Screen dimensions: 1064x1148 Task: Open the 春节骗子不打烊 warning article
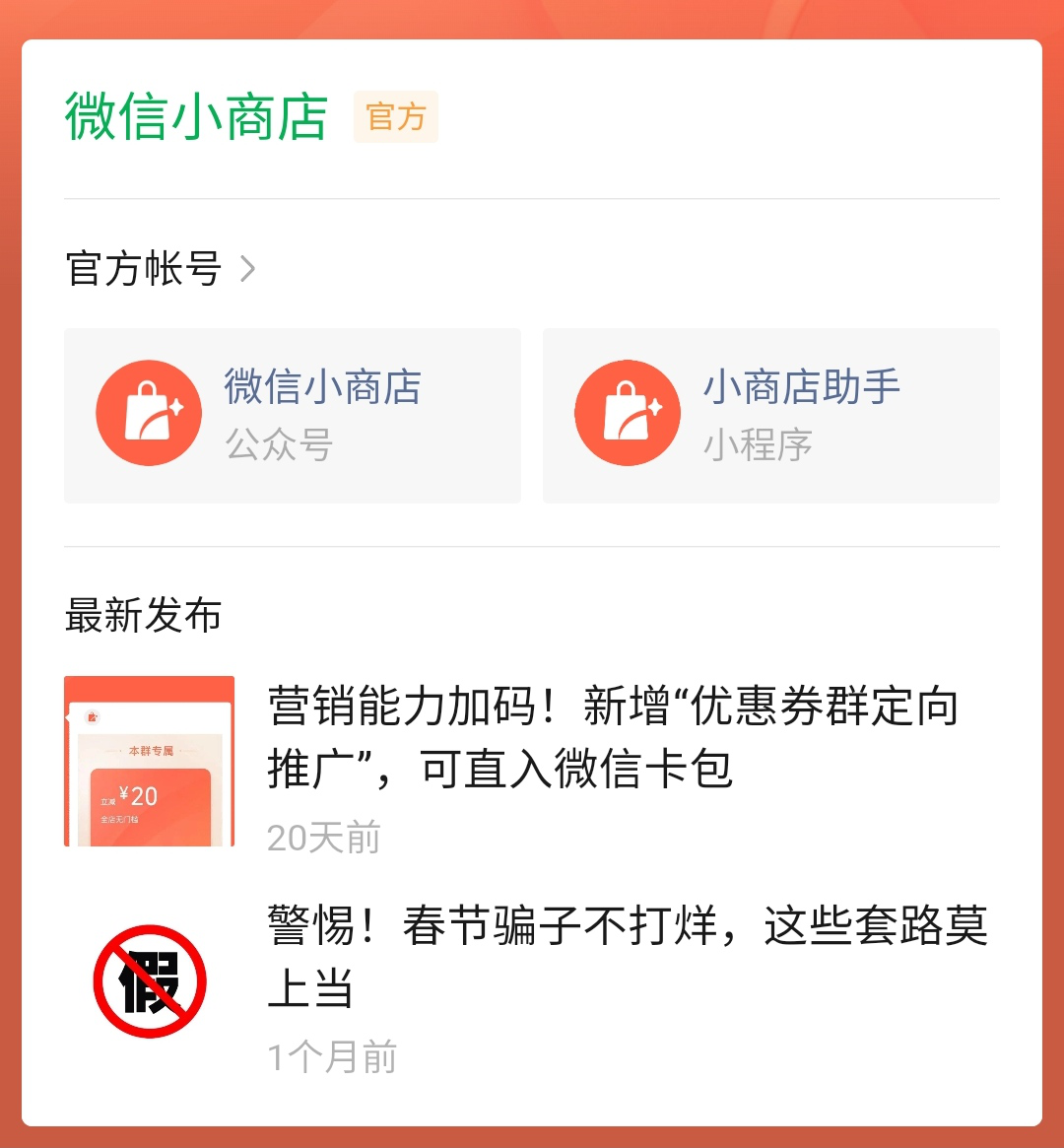click(x=627, y=958)
